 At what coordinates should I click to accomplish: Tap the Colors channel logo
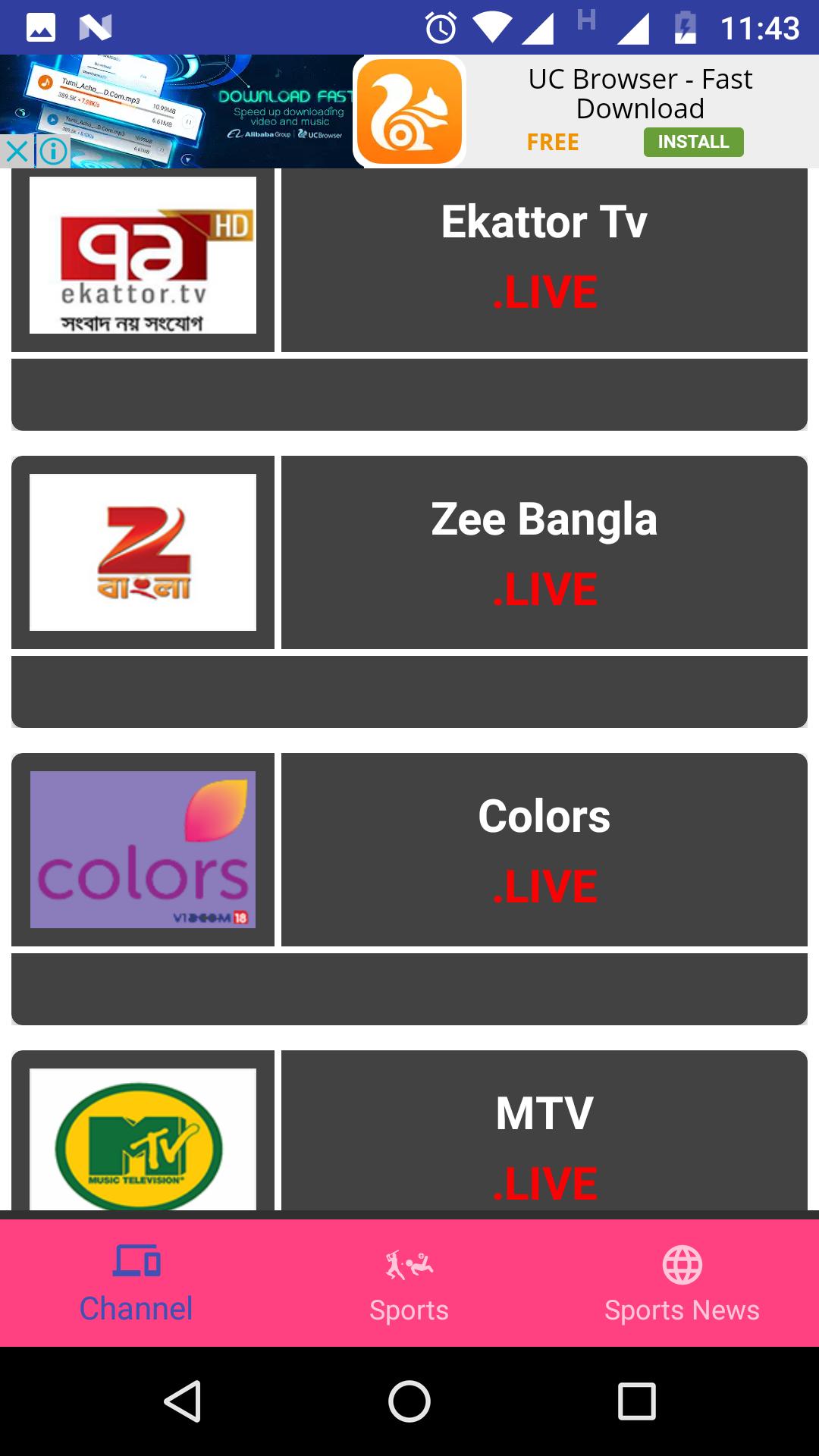[x=143, y=849]
